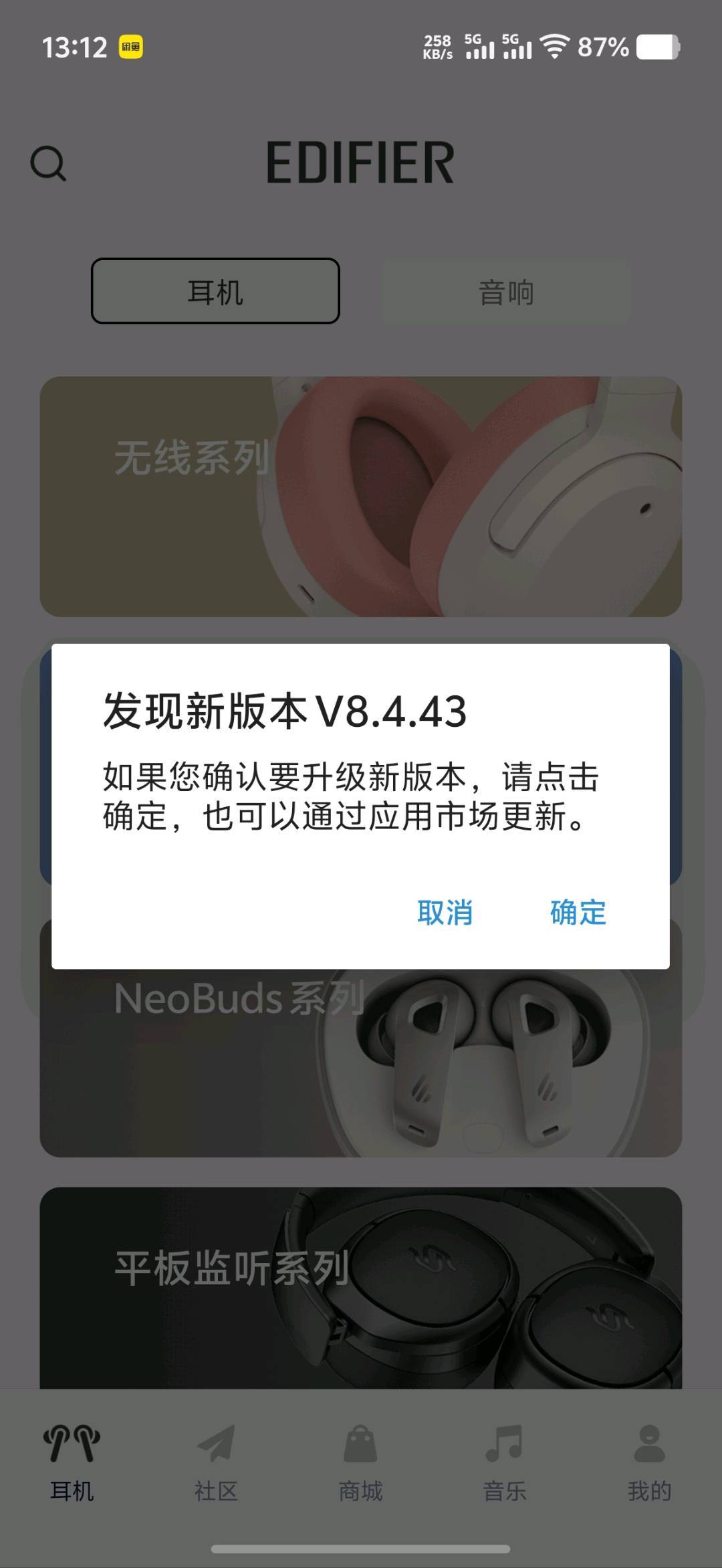Viewport: 722px width, 1568px height.
Task: Go to the 商城 bottom tab
Action: point(360,1462)
